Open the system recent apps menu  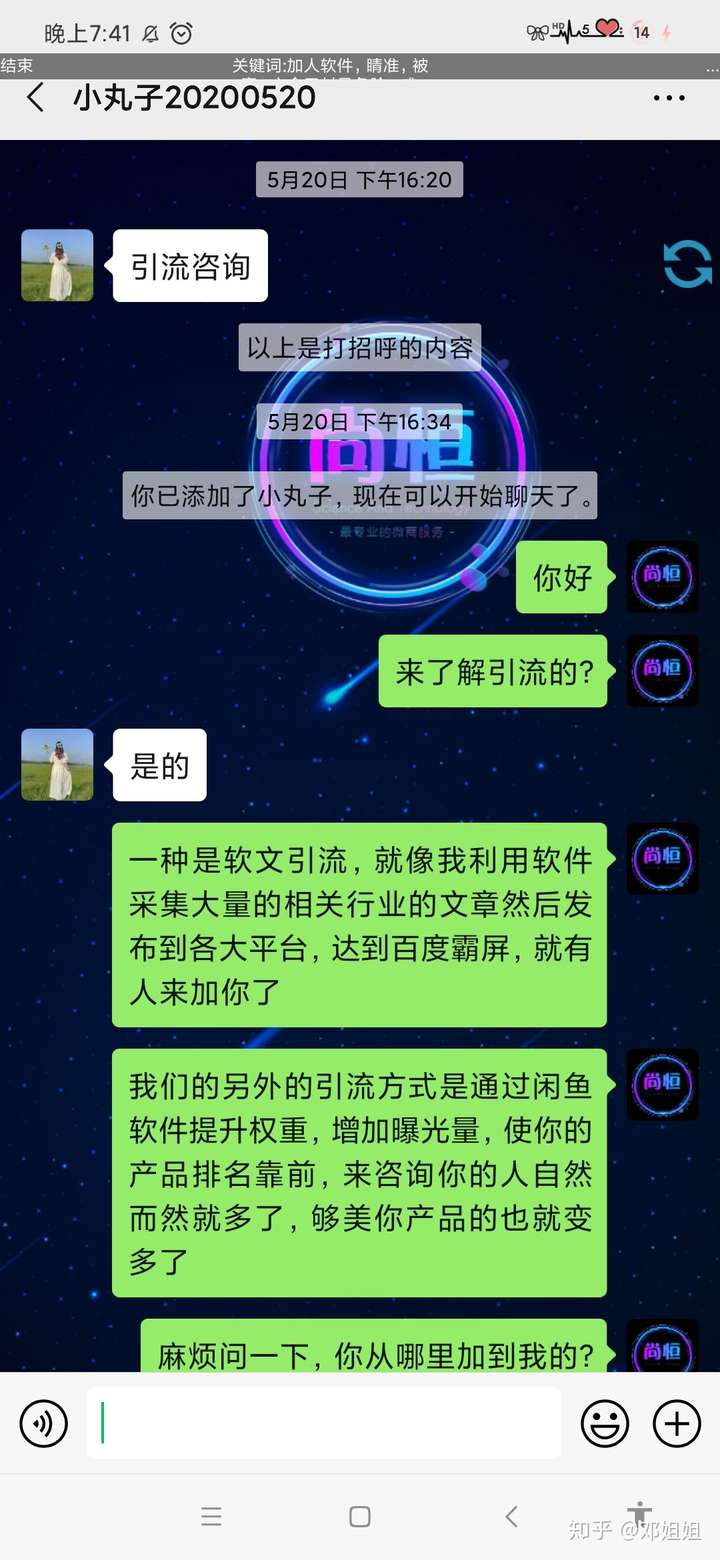pyautogui.click(x=211, y=1517)
